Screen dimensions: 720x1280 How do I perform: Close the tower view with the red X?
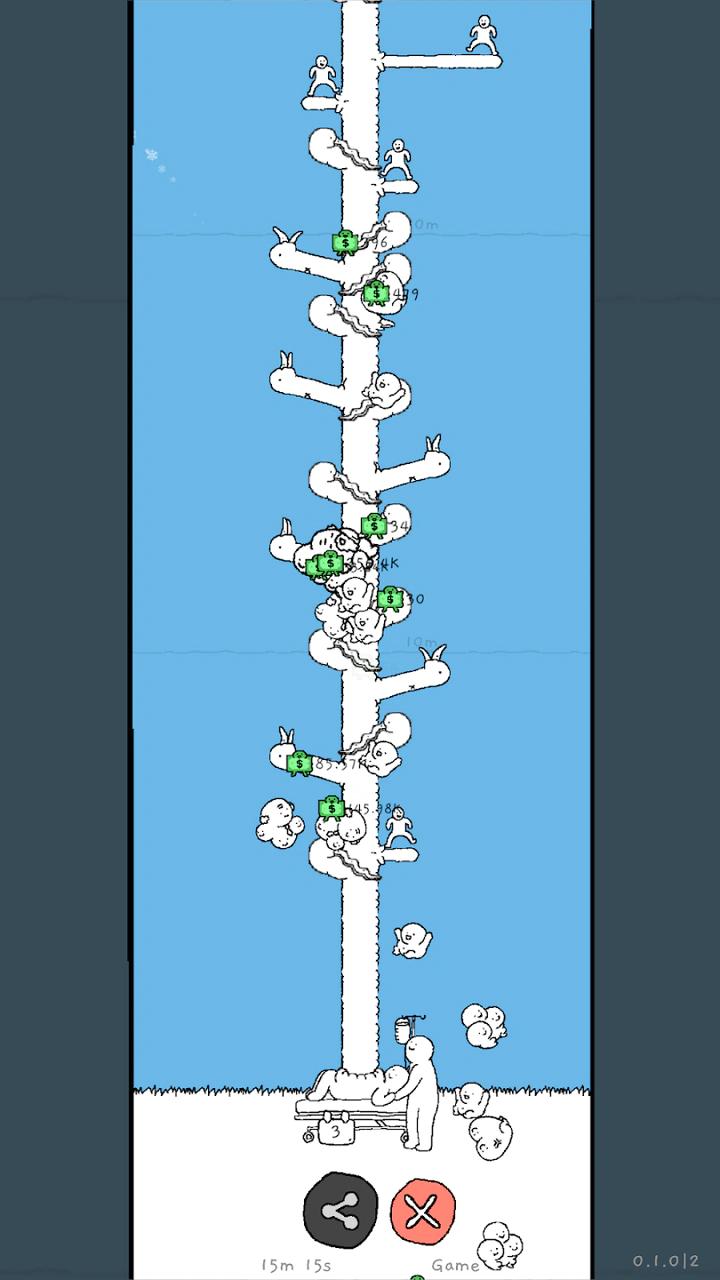[423, 1213]
